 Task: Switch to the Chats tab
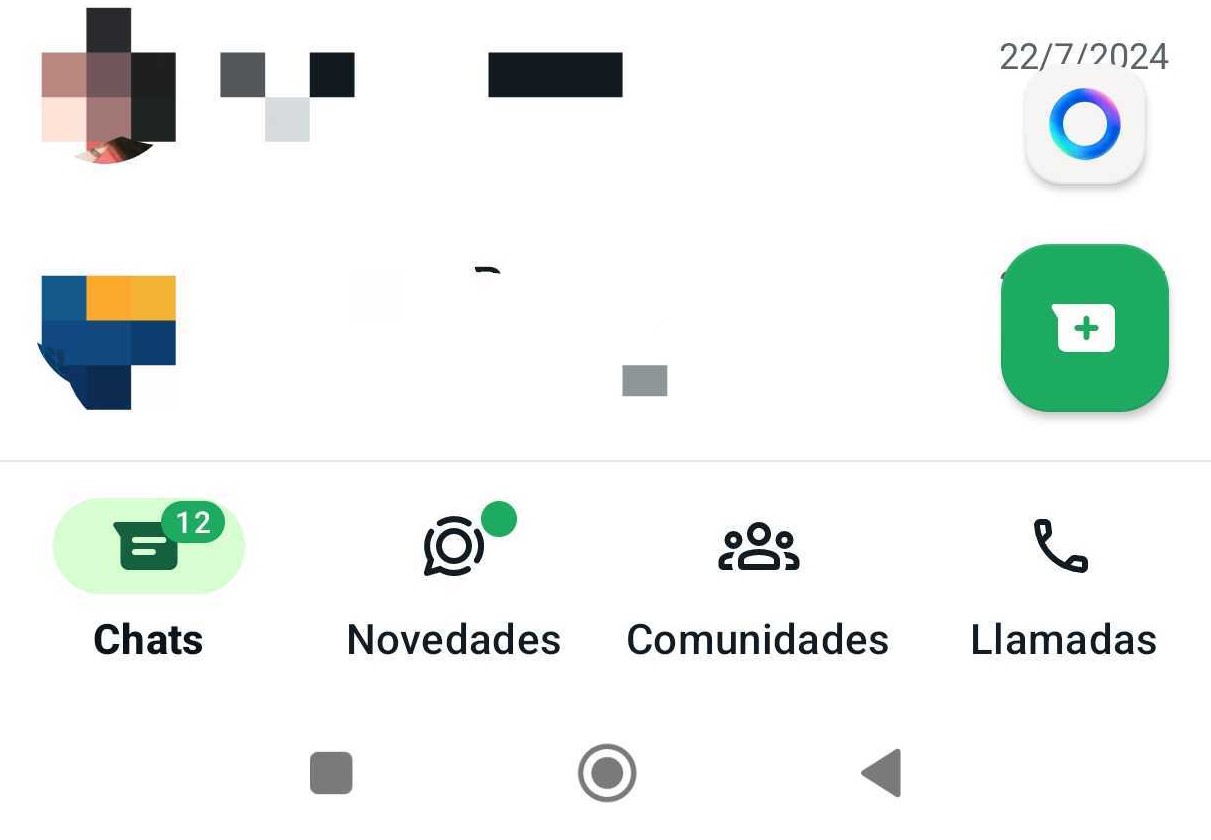click(x=148, y=580)
